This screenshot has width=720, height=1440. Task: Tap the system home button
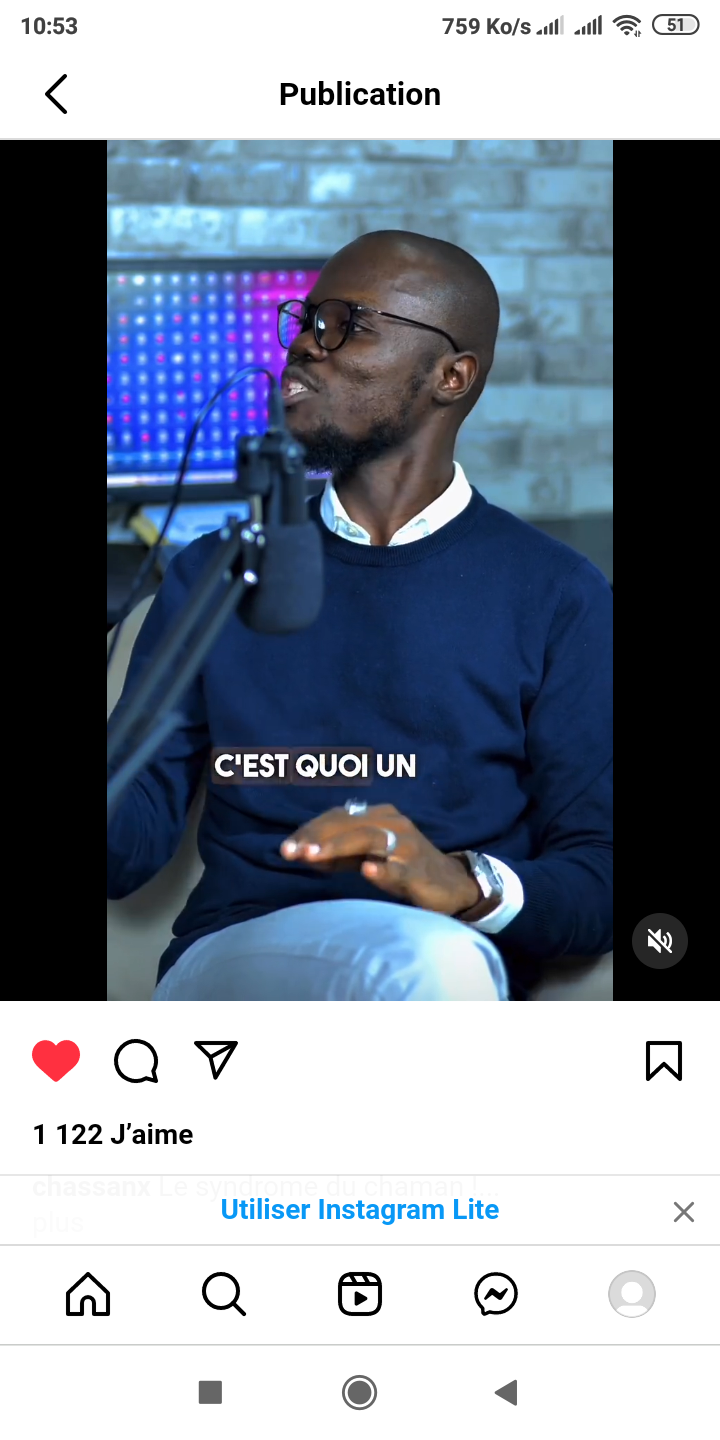[359, 1392]
